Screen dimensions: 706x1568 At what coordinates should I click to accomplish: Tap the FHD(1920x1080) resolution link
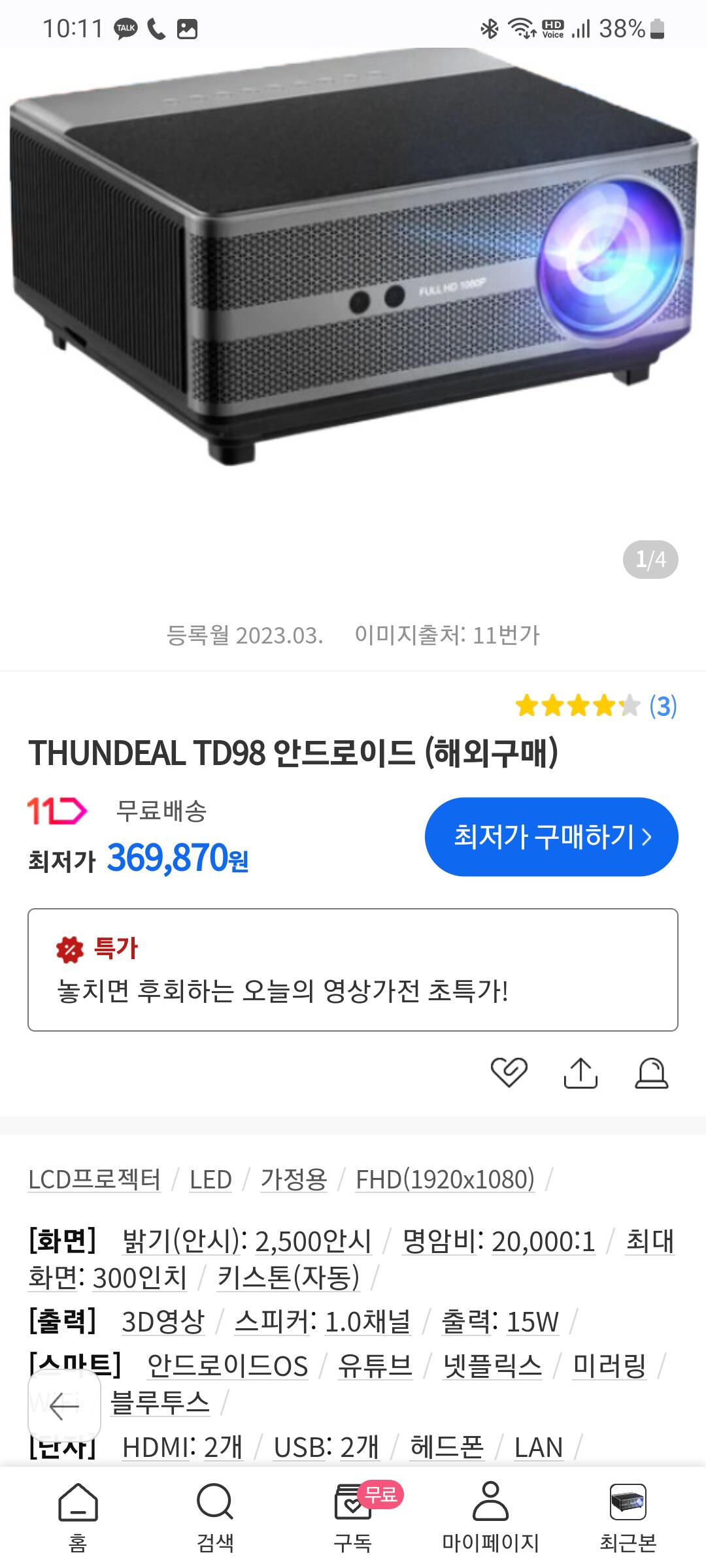pos(445,1179)
